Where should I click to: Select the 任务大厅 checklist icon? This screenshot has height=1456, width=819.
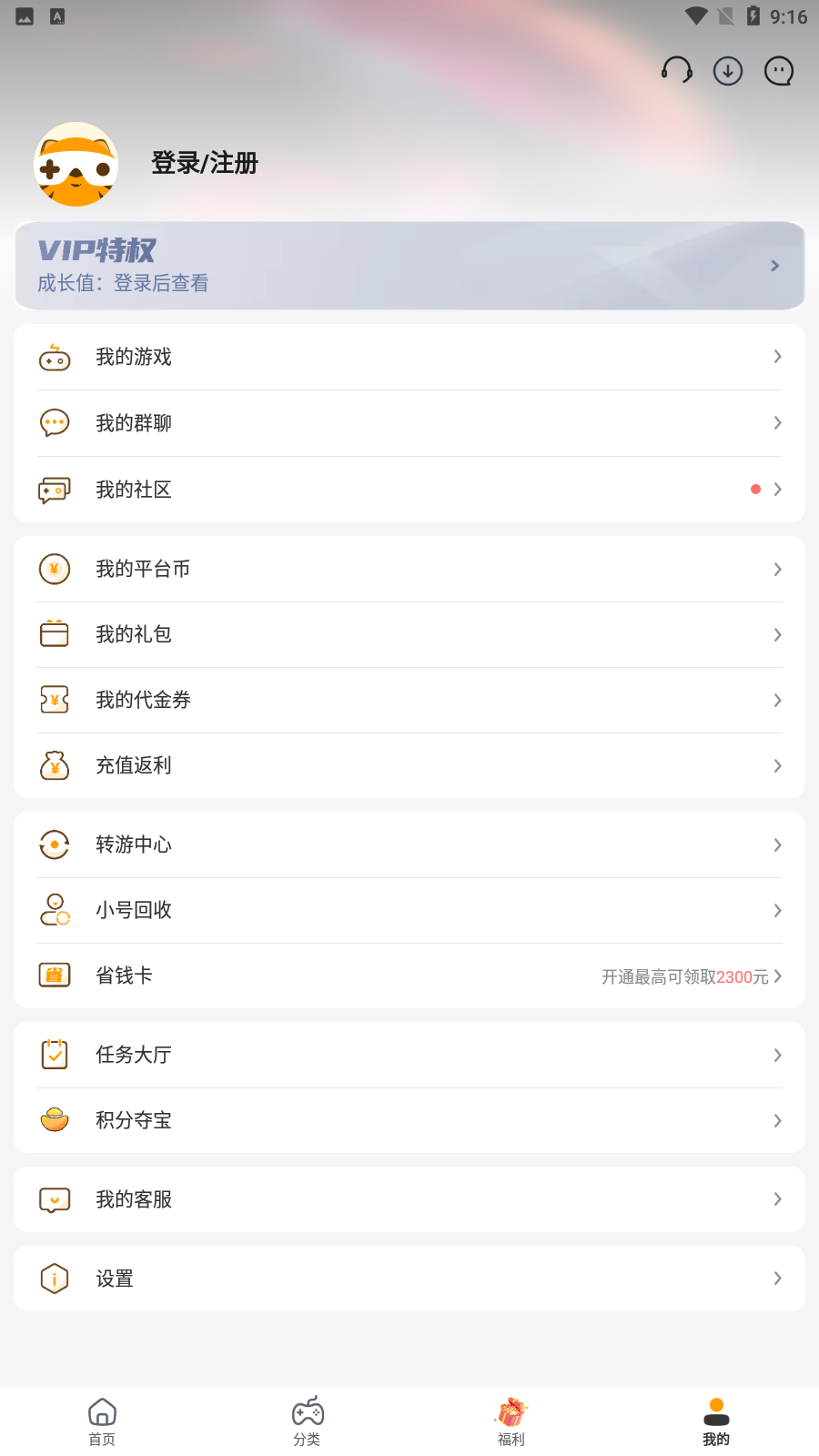[x=55, y=1054]
